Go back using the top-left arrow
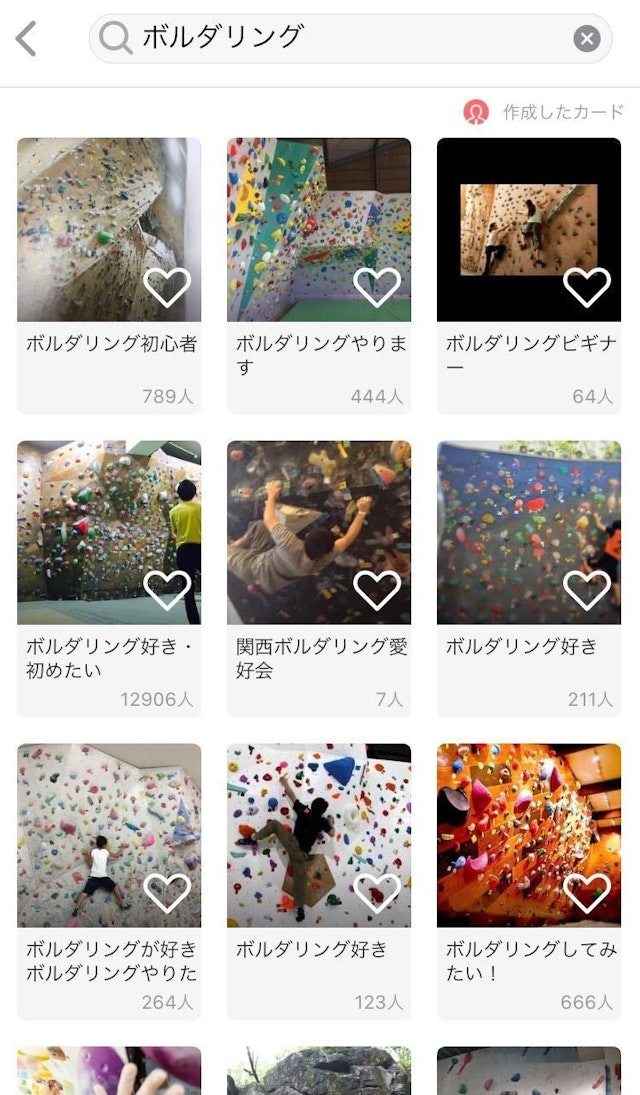The height and width of the screenshot is (1095, 640). 27,39
